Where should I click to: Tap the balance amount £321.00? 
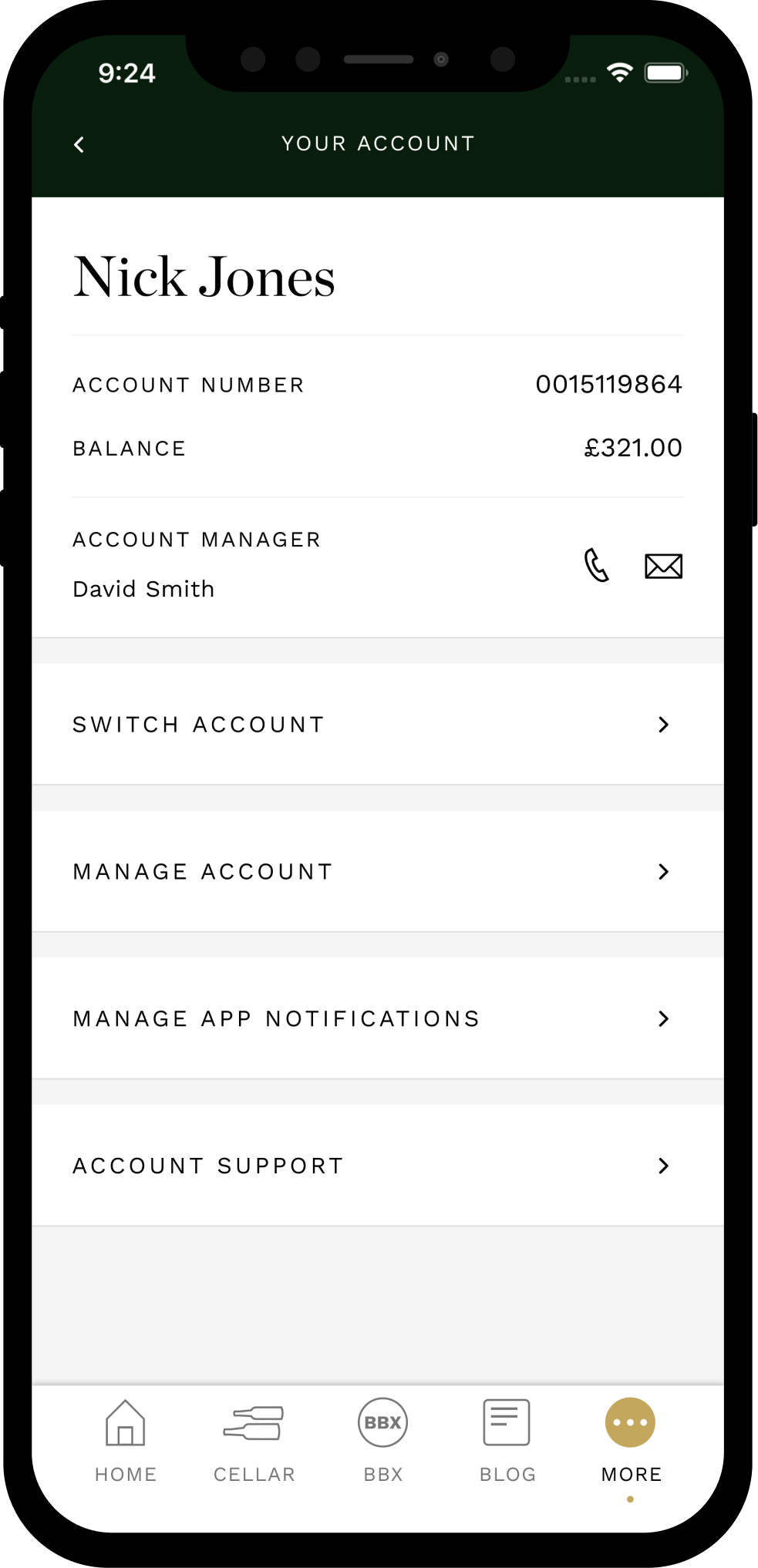coord(632,447)
